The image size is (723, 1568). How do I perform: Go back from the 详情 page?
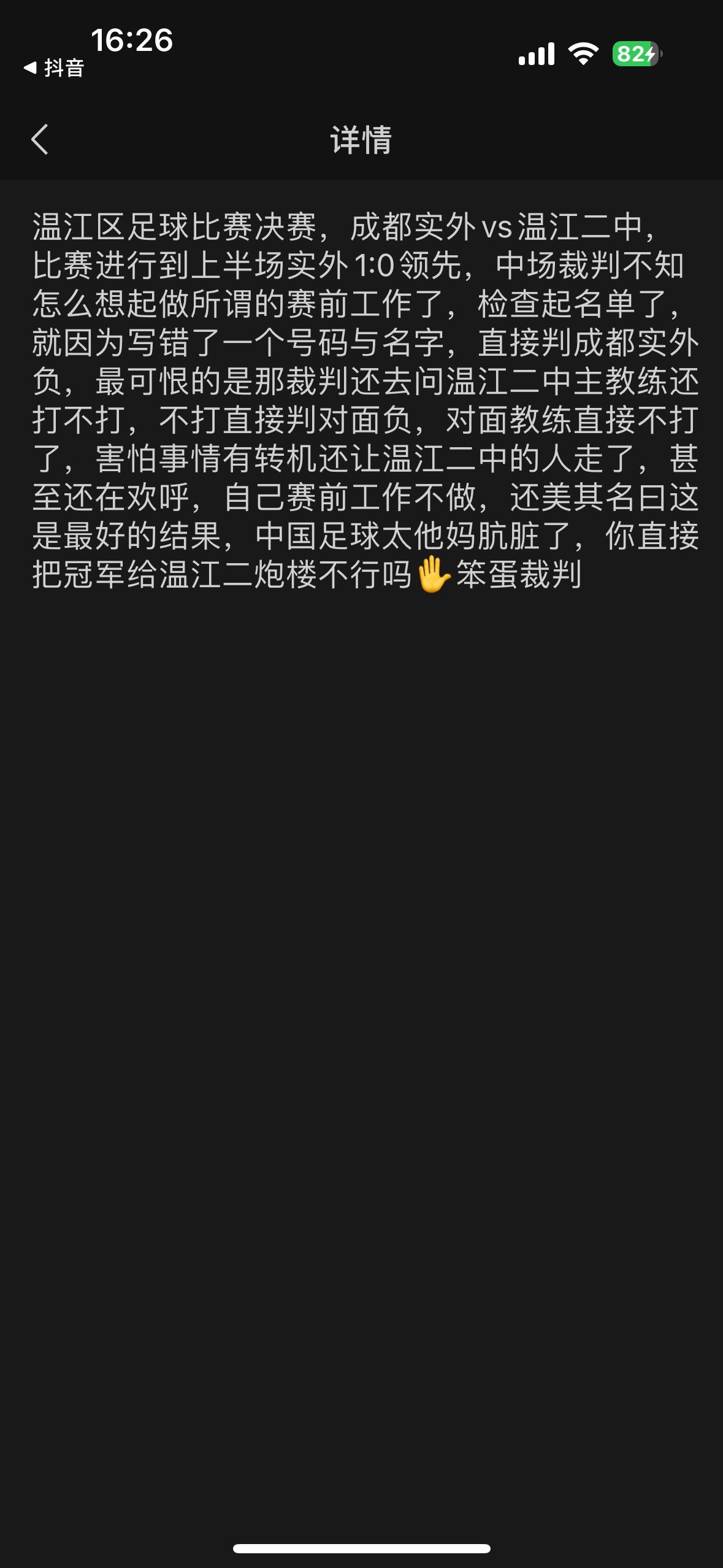click(40, 139)
